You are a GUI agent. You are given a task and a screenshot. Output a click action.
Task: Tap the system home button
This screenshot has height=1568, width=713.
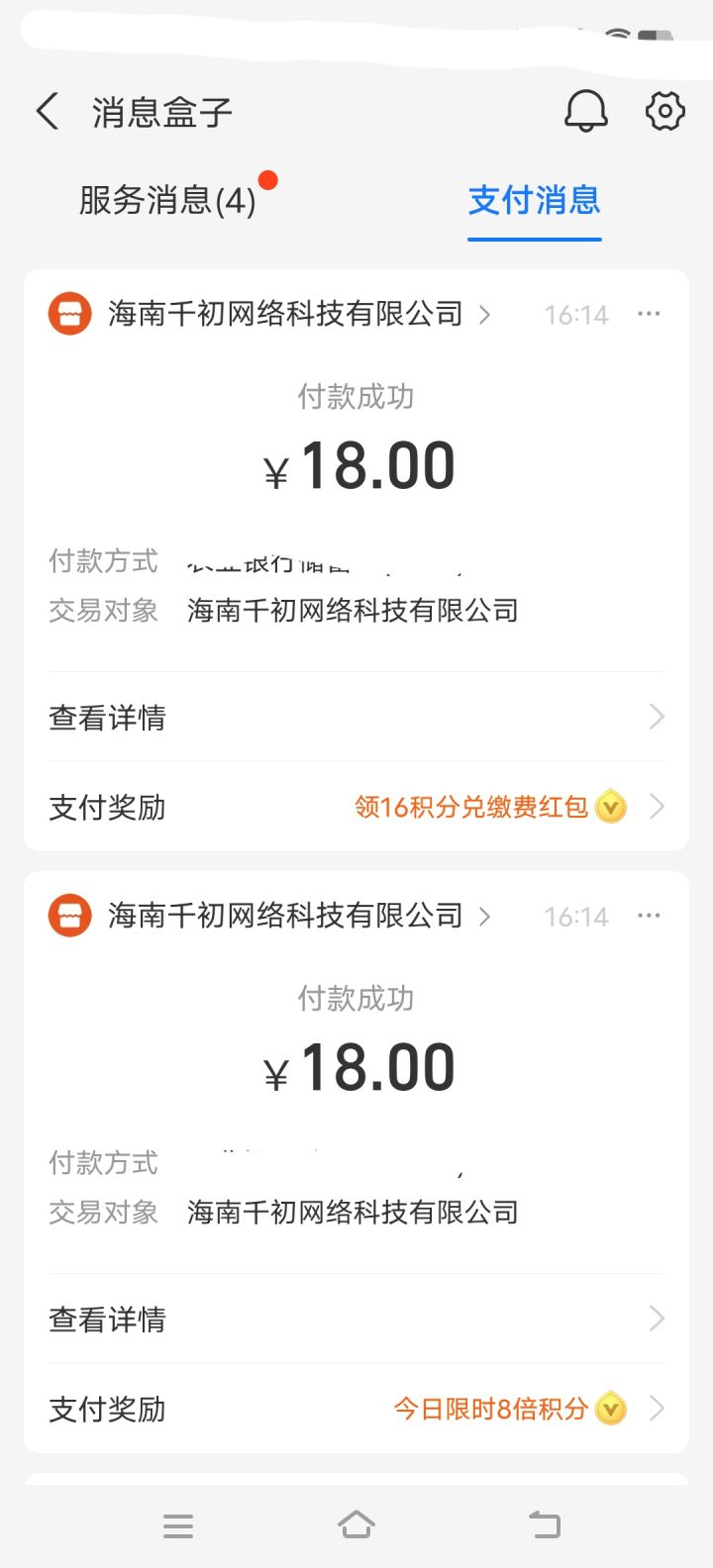coord(356,1525)
